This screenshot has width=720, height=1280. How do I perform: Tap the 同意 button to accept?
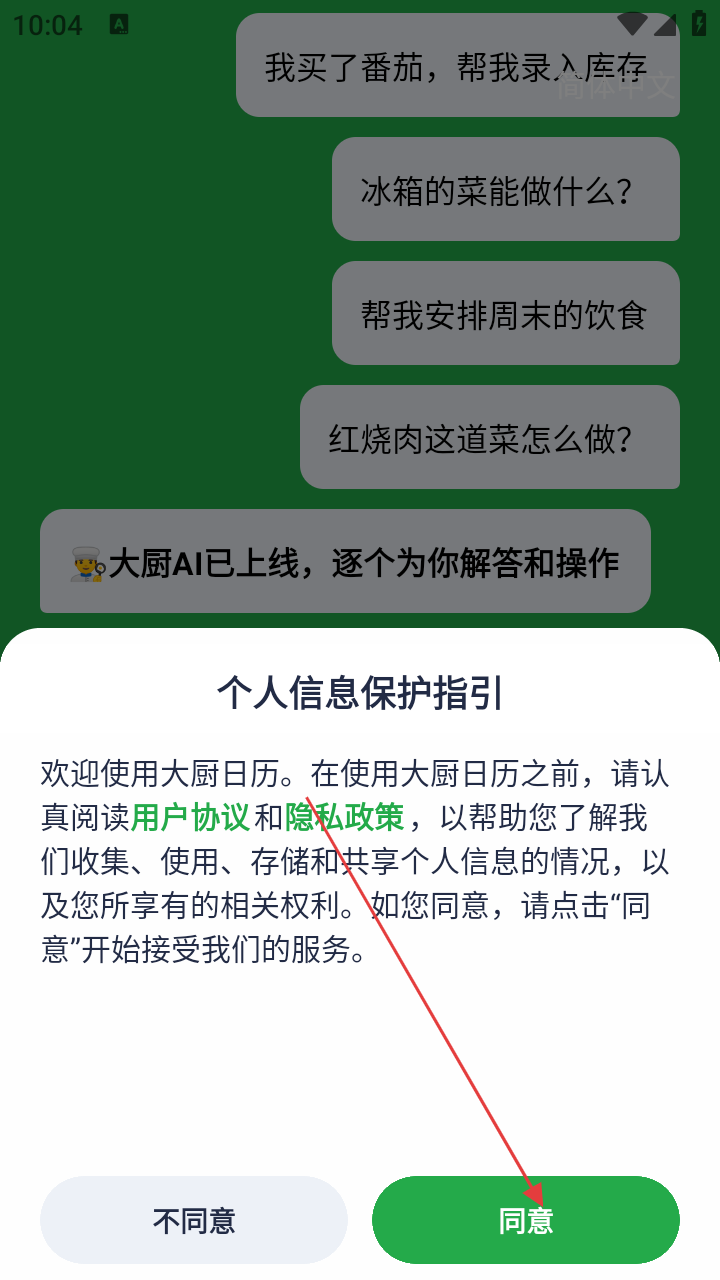click(x=526, y=1220)
